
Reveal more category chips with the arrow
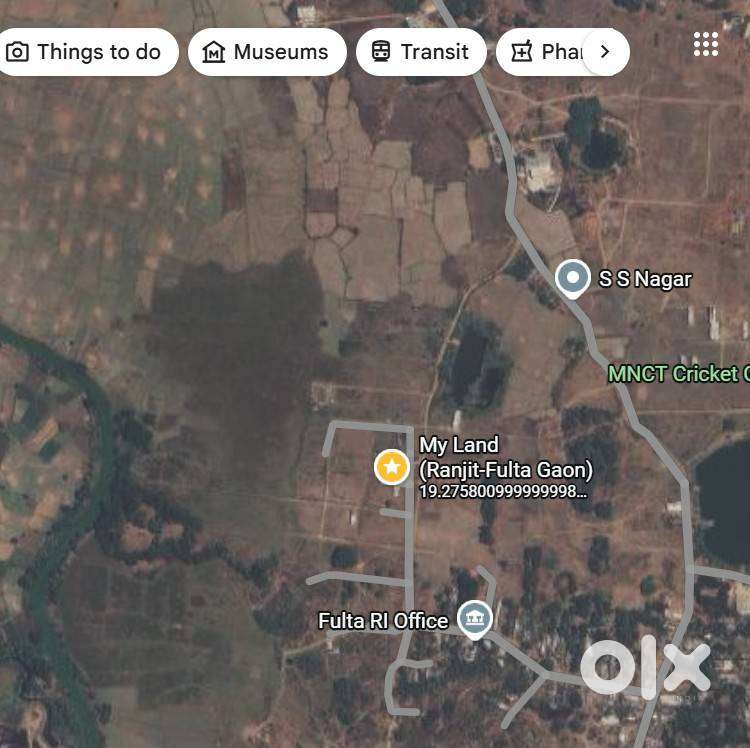click(605, 52)
